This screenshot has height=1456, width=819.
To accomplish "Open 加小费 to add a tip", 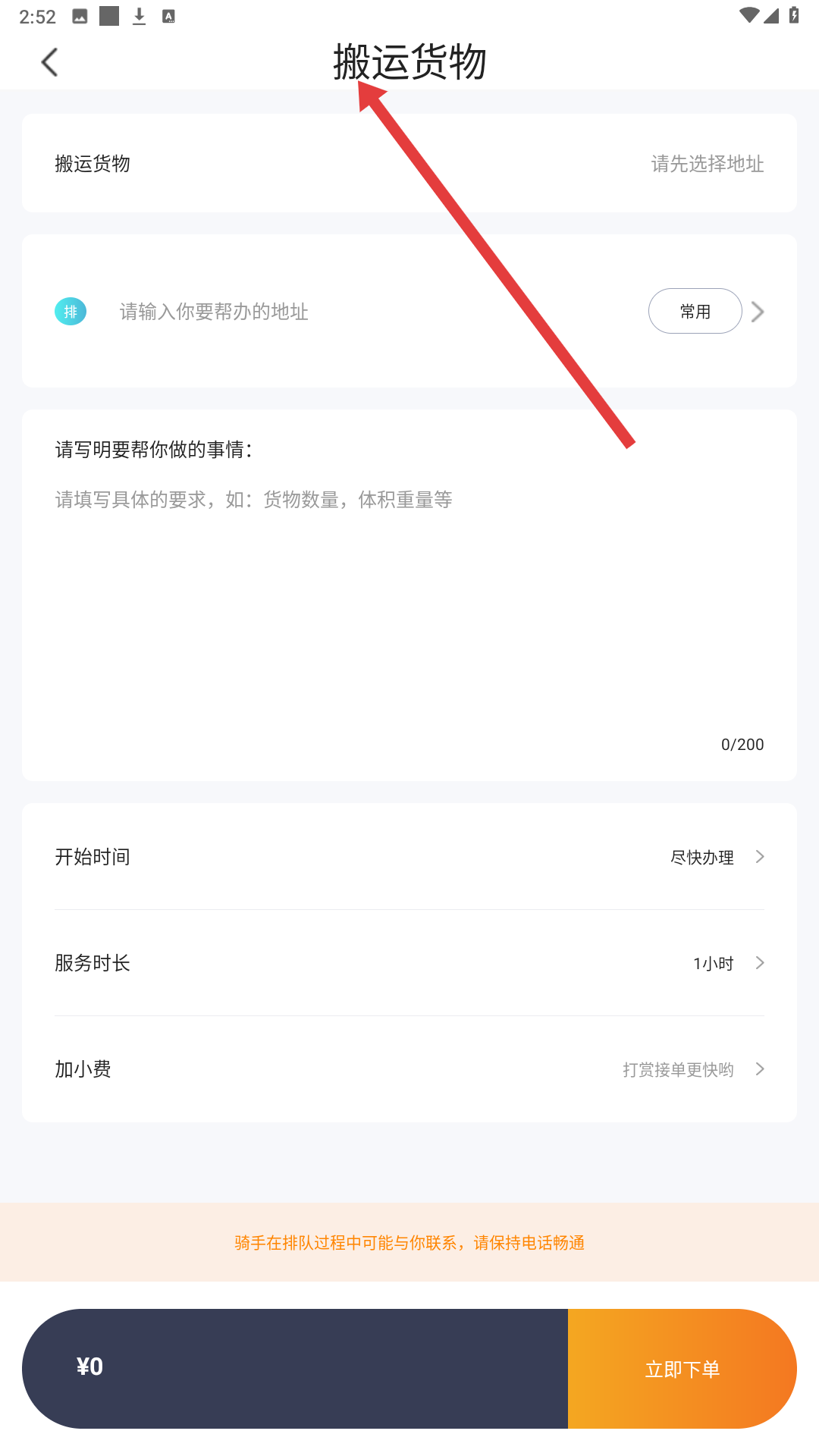I will (409, 1069).
